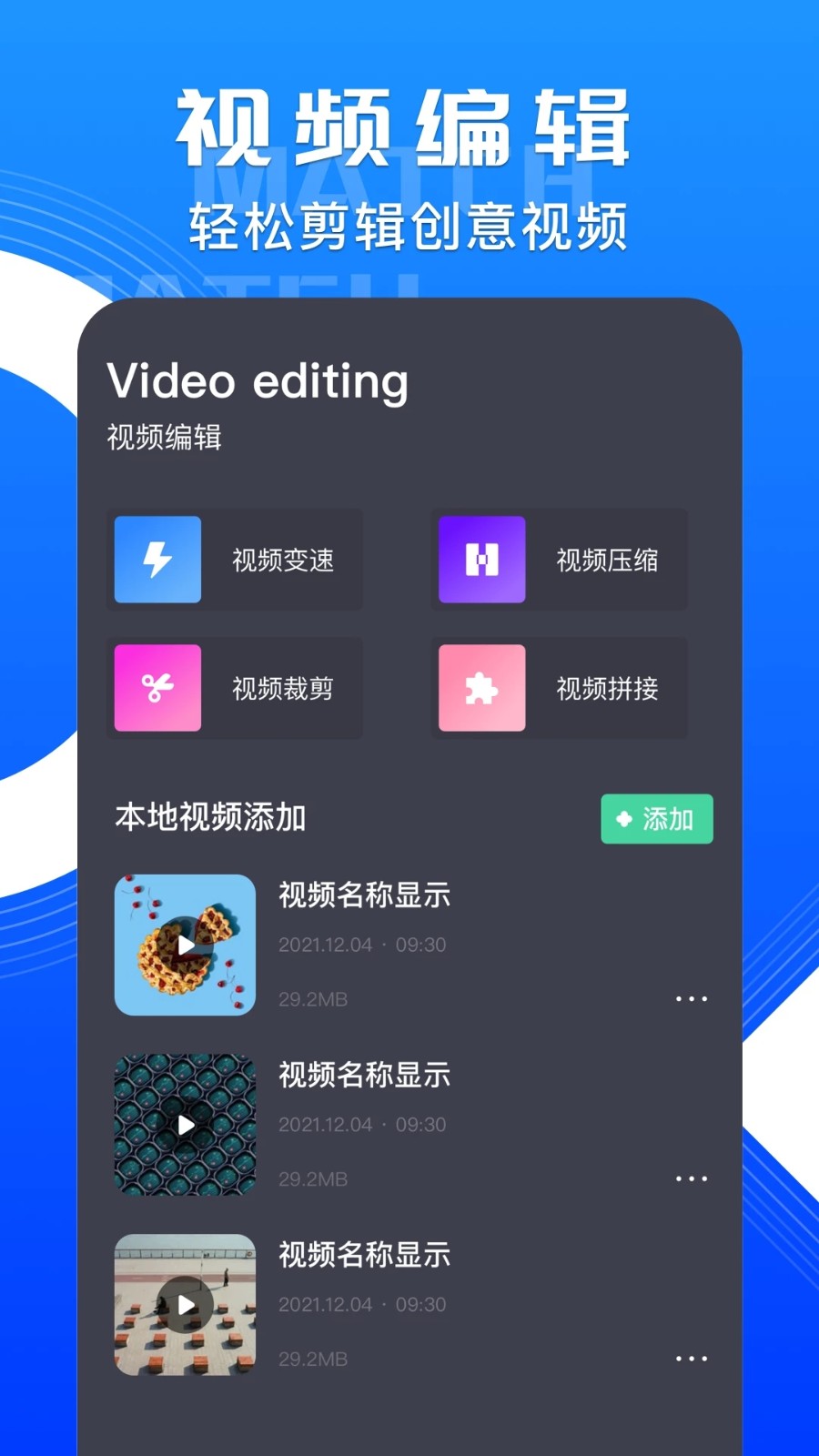
Task: Click the 本地视频添加 section label
Action: (209, 819)
